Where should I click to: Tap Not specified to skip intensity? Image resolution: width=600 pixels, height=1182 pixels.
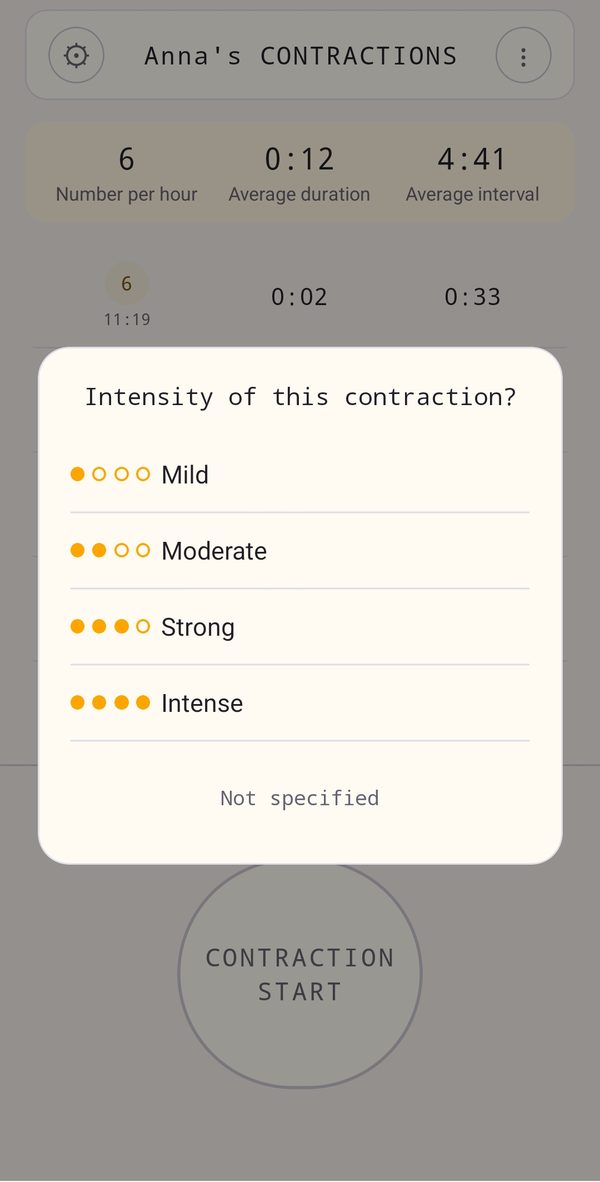click(299, 798)
